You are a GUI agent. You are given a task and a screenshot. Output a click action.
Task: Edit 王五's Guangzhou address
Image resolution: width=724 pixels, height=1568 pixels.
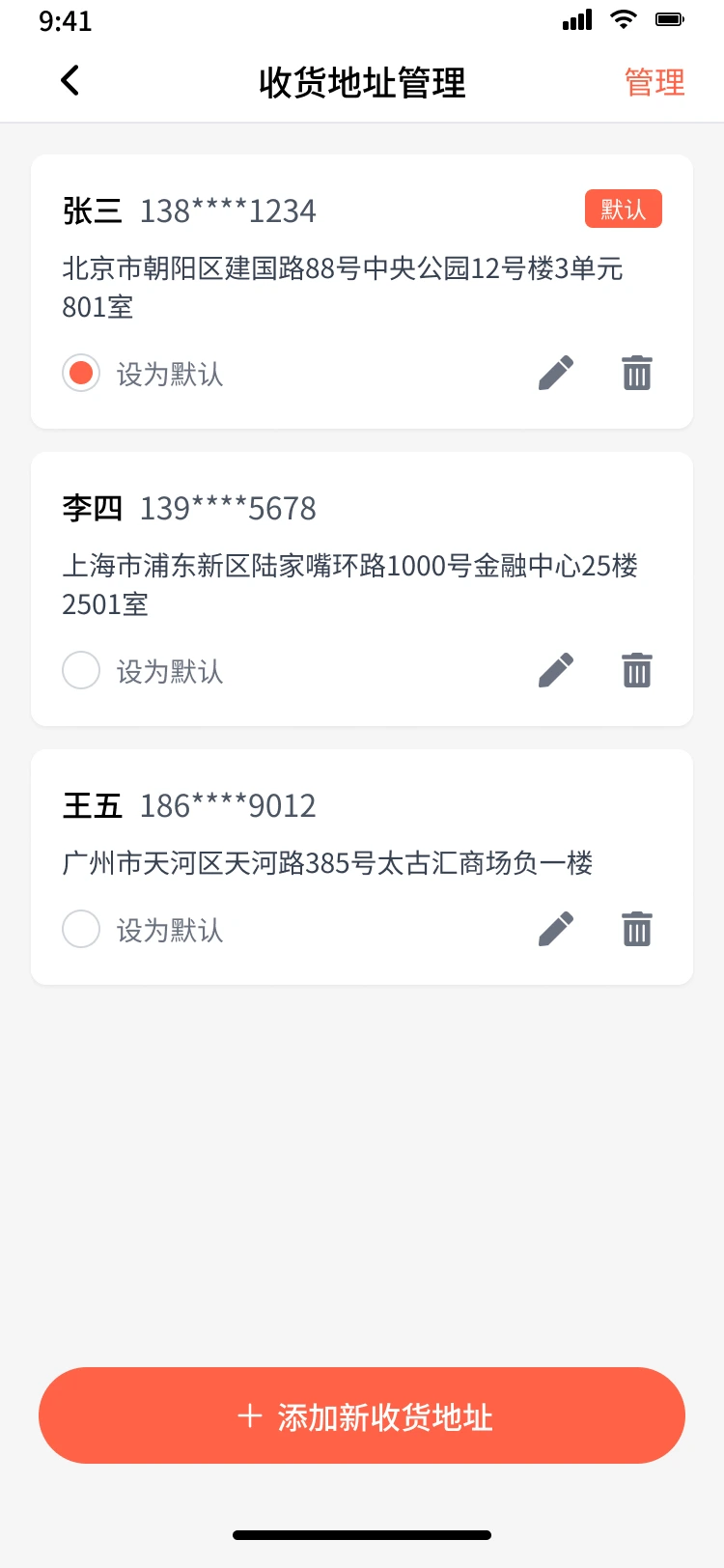pyautogui.click(x=556, y=929)
